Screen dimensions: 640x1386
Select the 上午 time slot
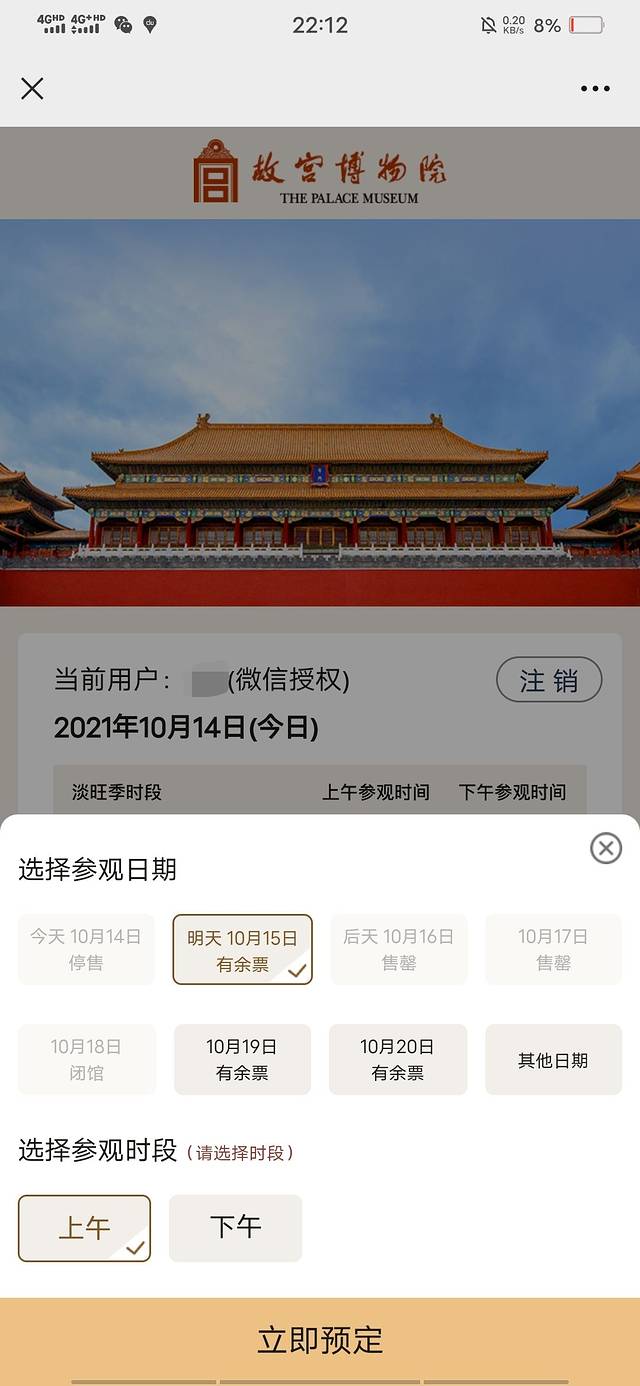coord(84,1228)
